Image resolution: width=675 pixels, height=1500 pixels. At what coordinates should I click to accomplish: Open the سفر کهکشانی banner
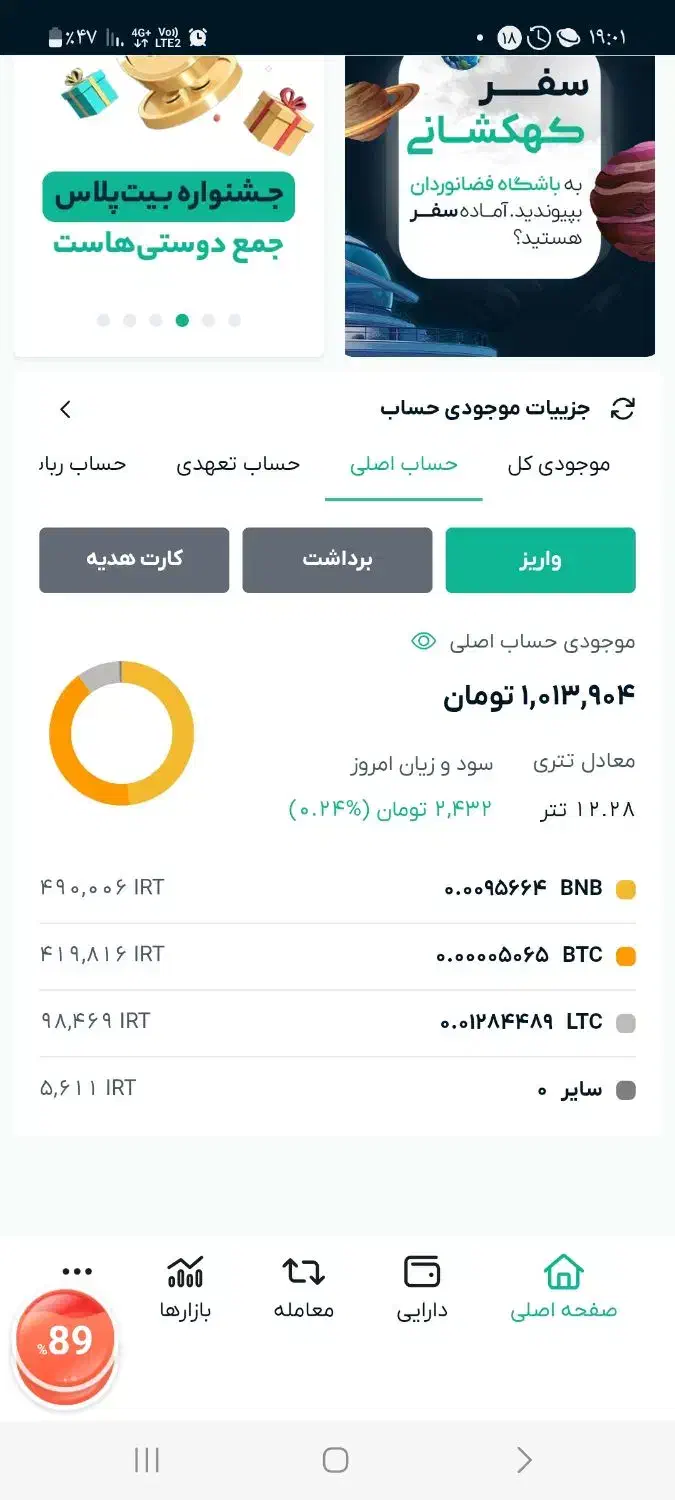click(500, 205)
